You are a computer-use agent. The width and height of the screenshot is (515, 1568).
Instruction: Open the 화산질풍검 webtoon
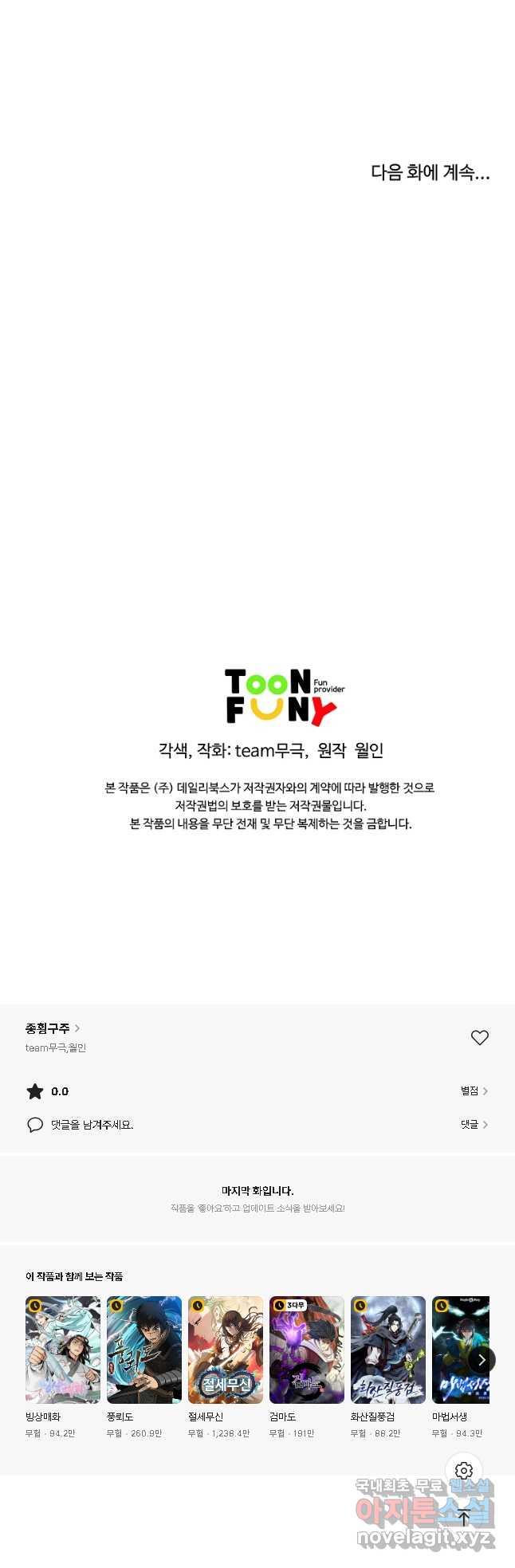point(388,1350)
